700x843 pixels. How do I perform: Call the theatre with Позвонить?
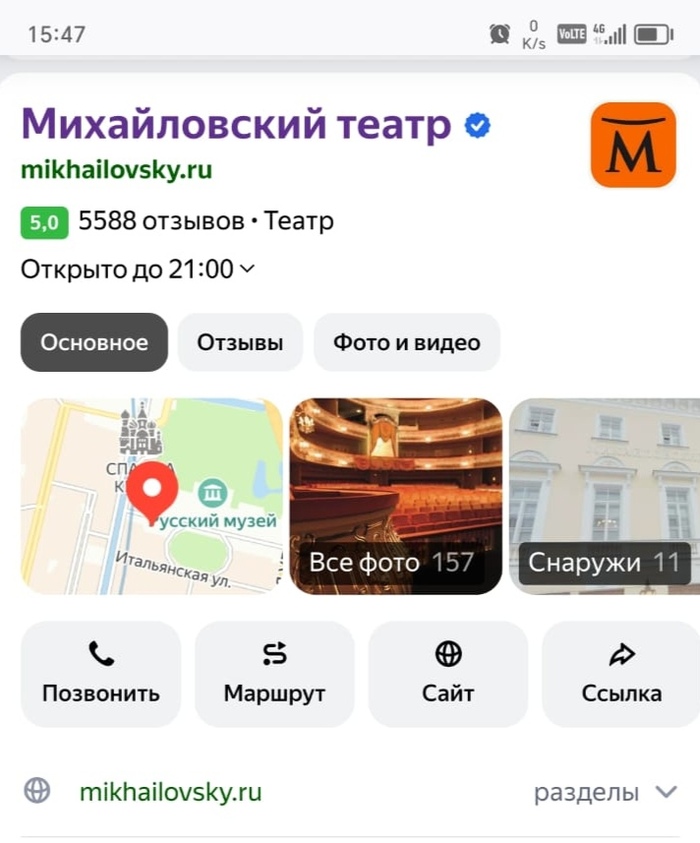pyautogui.click(x=101, y=674)
